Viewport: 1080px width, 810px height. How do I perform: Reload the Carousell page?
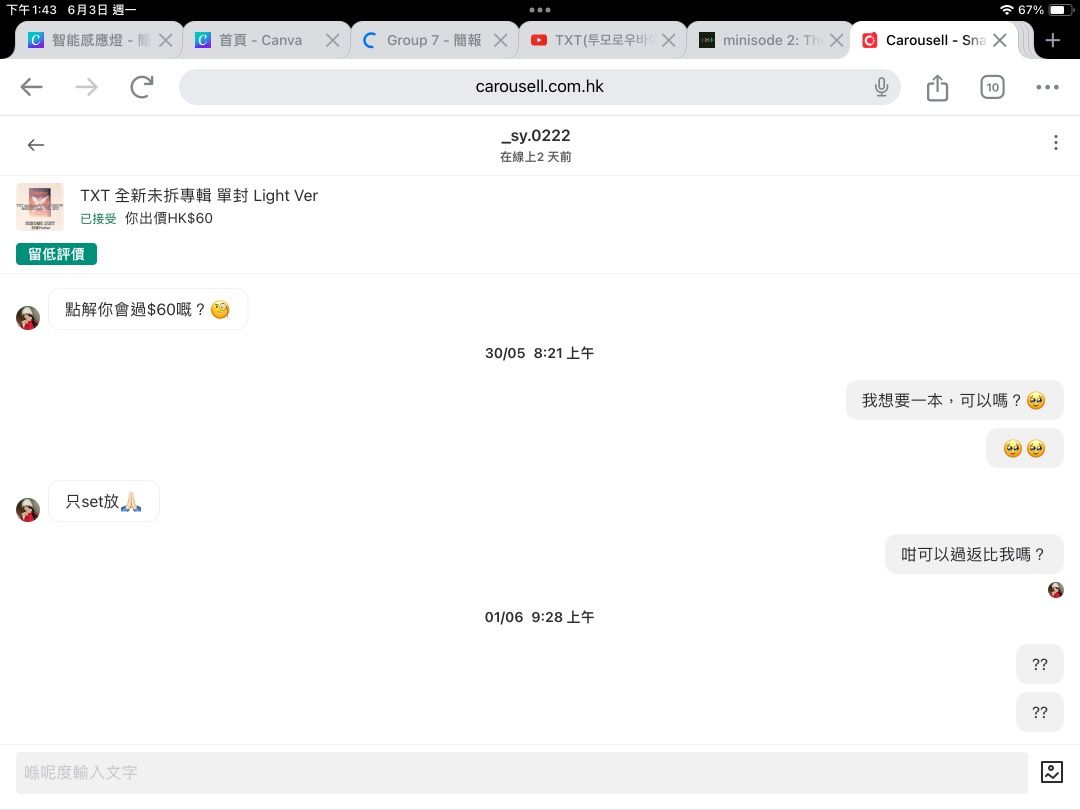(142, 87)
